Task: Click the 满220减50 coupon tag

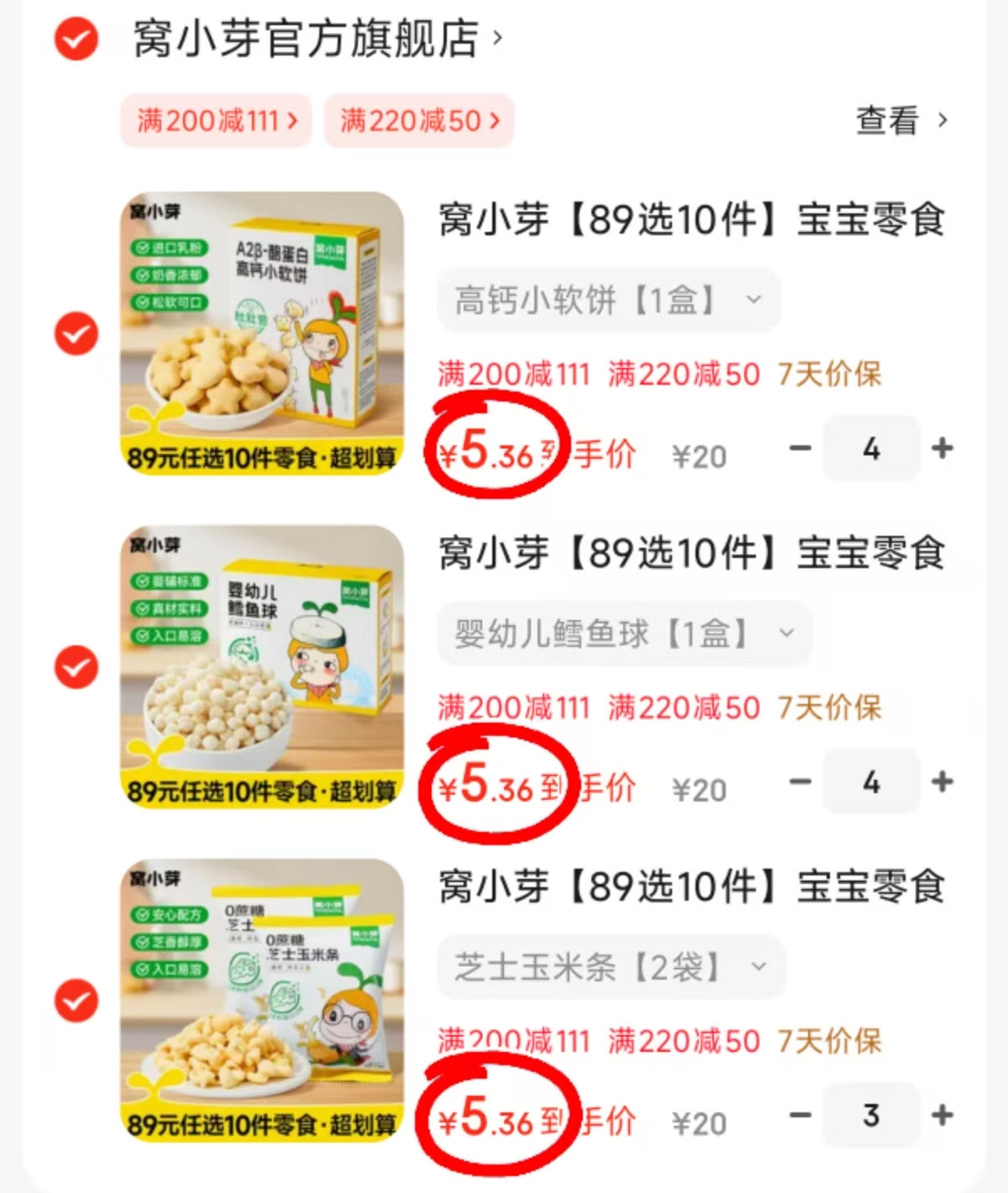Action: [x=418, y=121]
